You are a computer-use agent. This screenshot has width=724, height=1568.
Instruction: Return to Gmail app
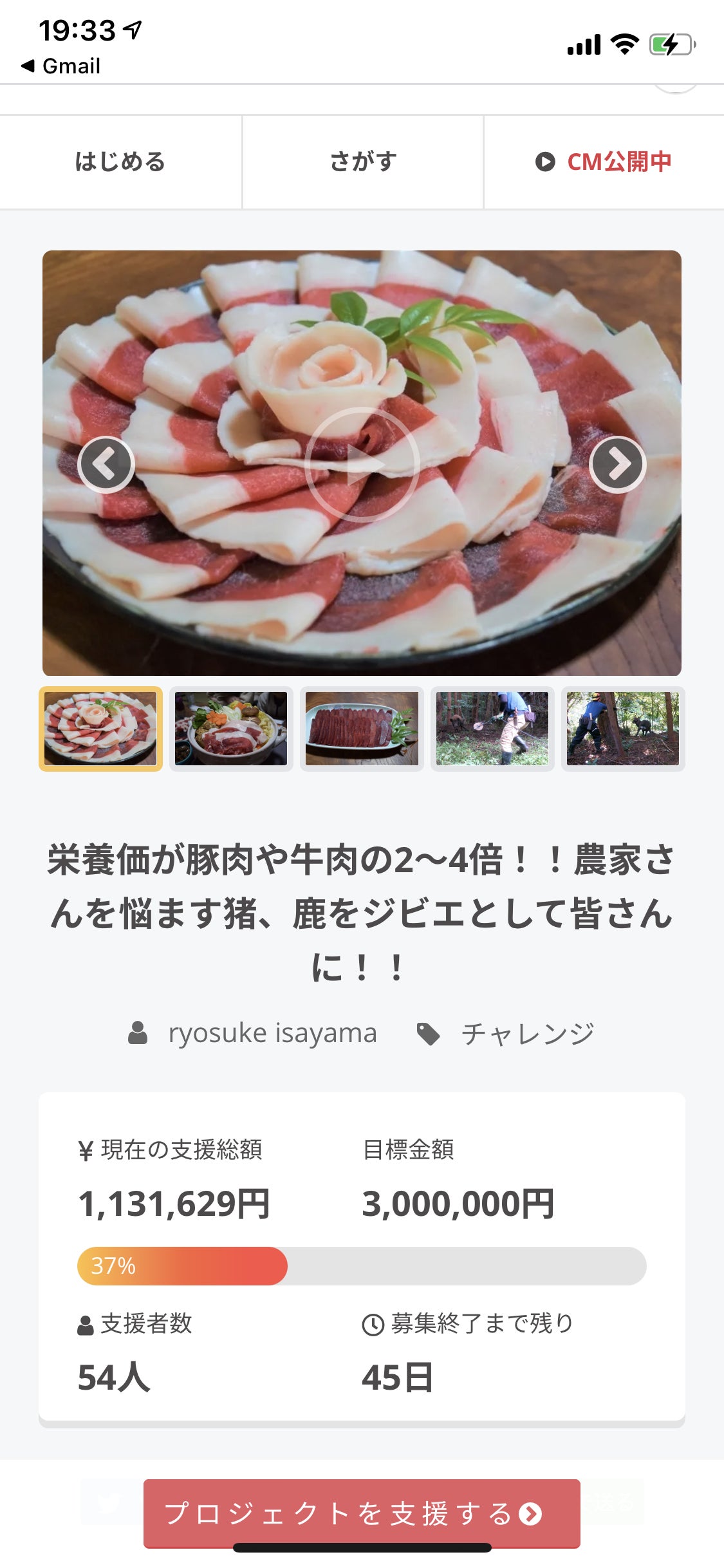coord(61,66)
